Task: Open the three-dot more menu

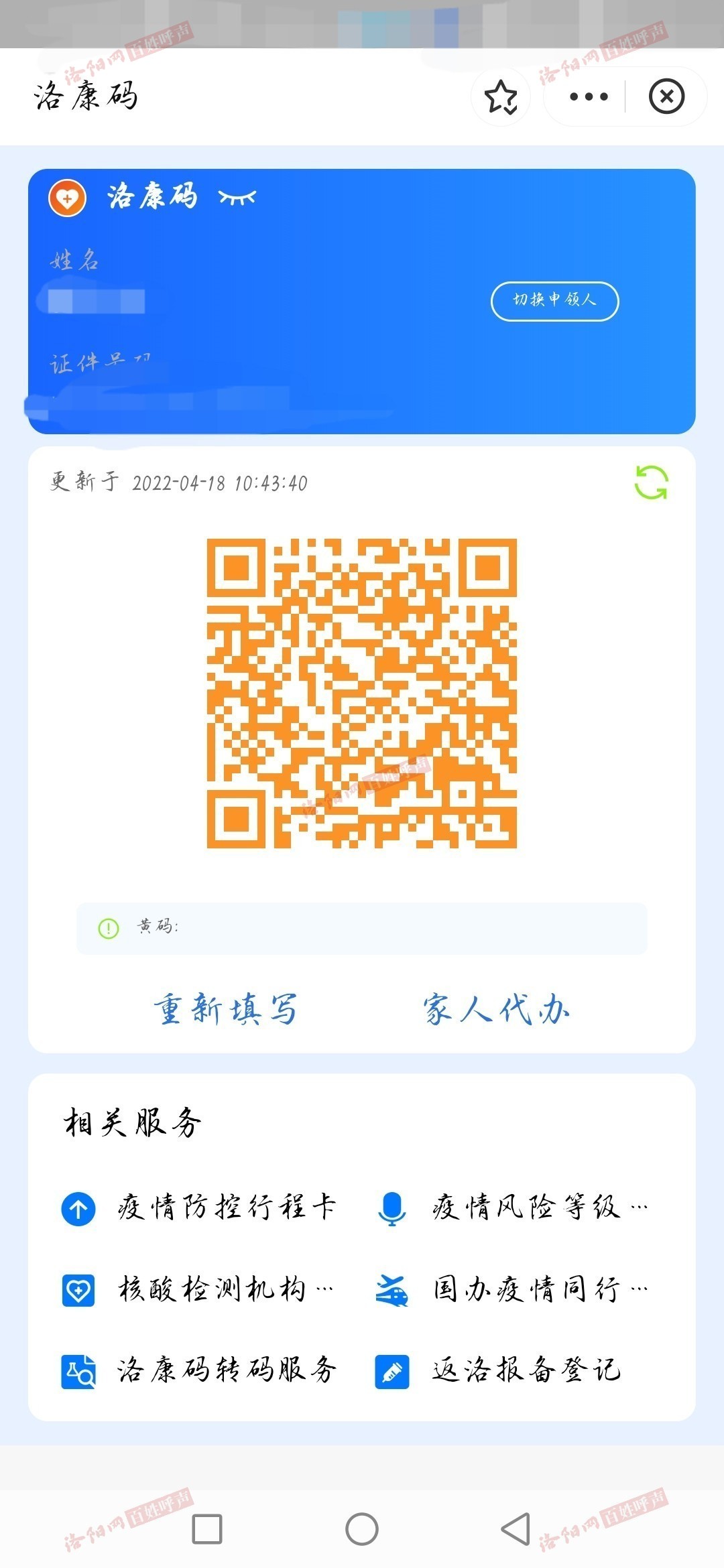Action: [x=588, y=97]
